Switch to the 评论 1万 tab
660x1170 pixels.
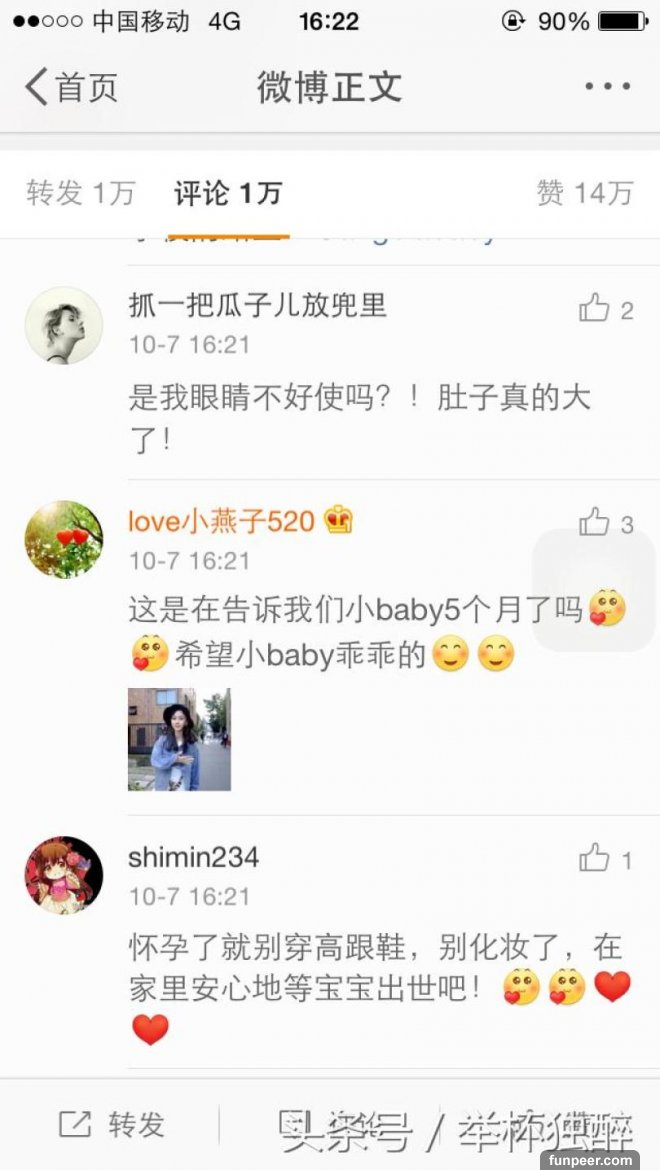(x=228, y=193)
